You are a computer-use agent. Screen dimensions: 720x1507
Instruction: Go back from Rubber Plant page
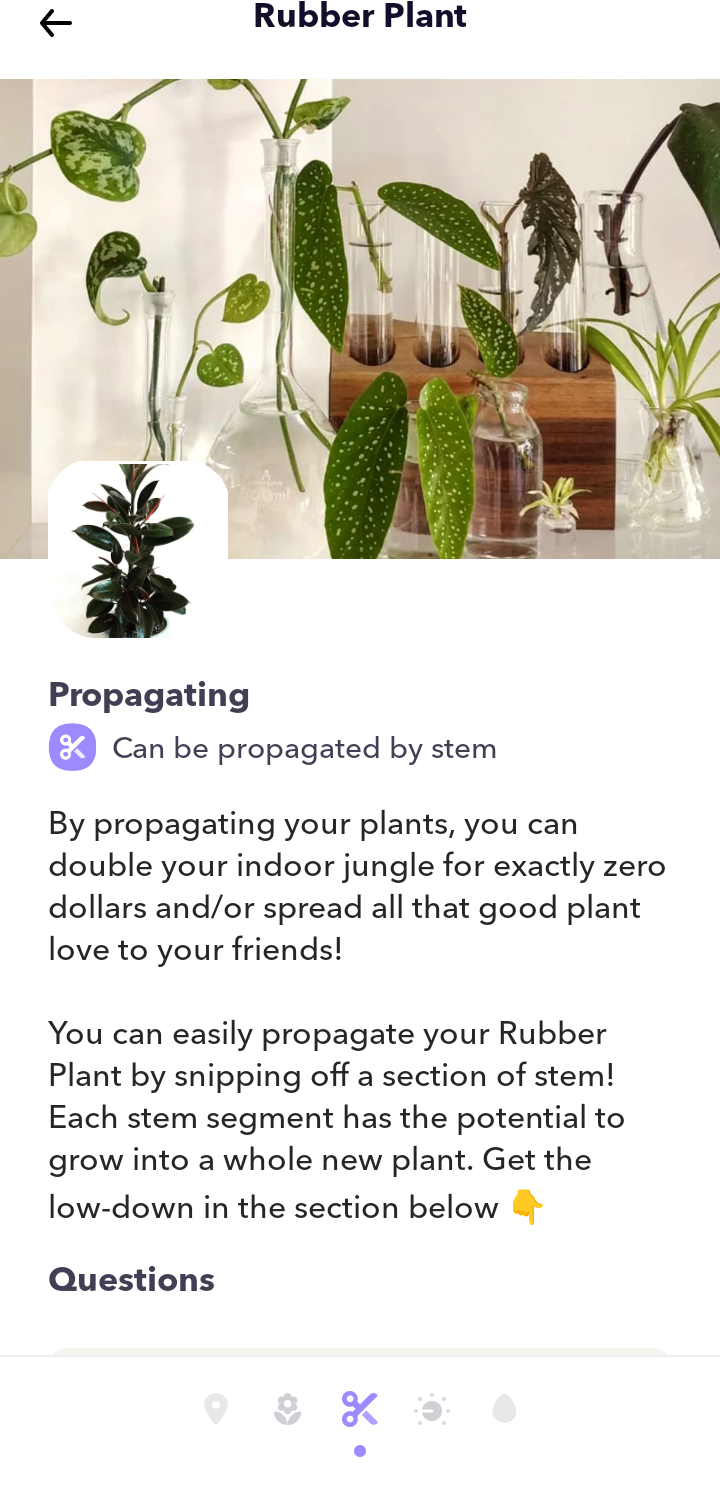(x=55, y=23)
